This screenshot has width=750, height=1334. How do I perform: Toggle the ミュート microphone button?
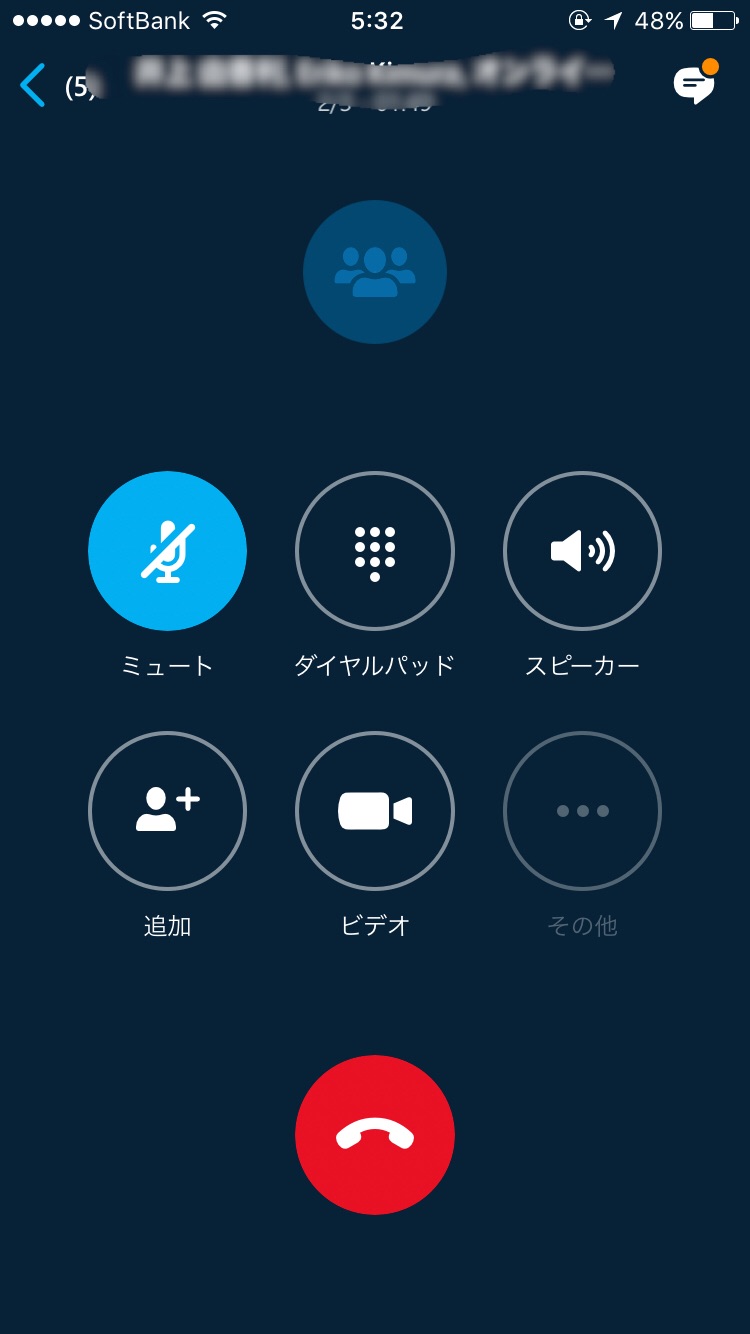[167, 551]
